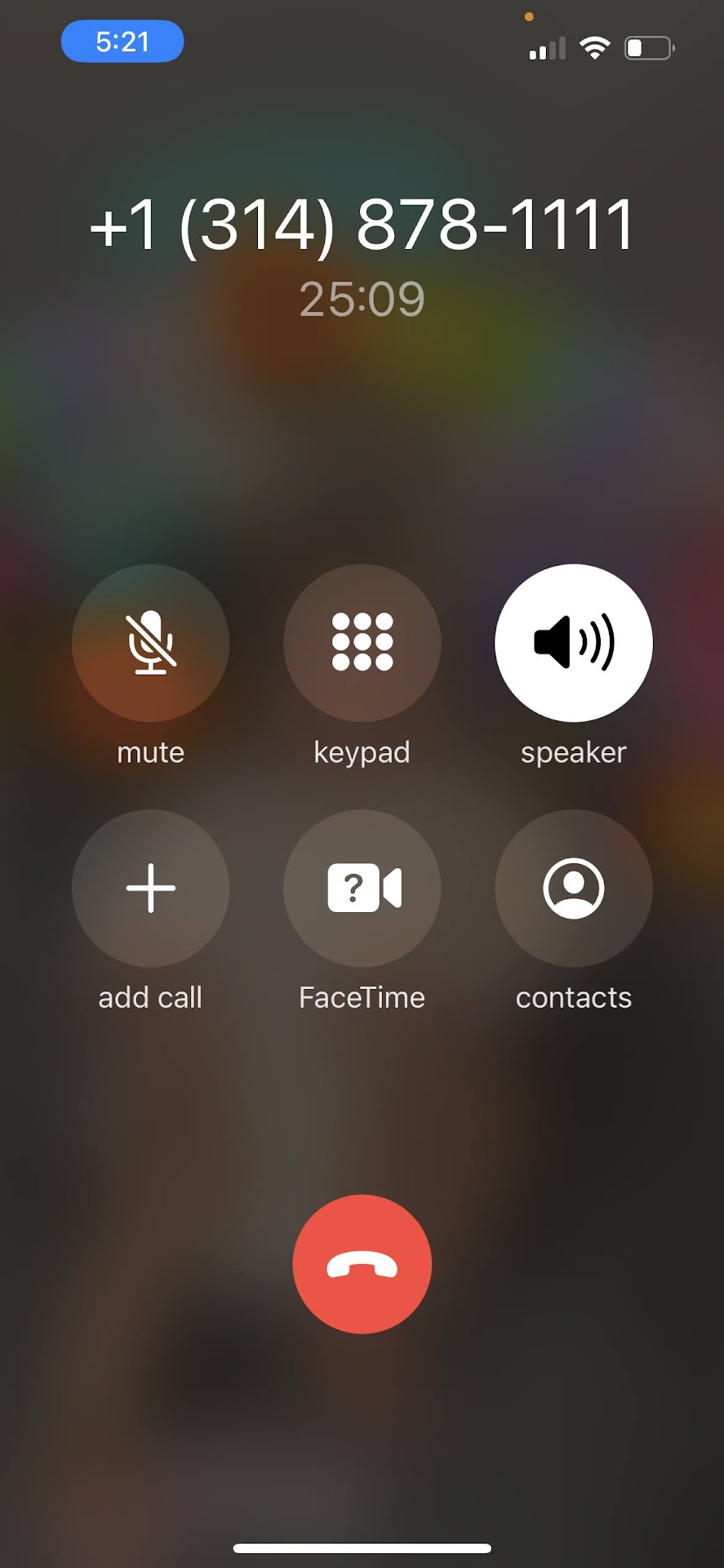Viewport: 724px width, 1568px height.
Task: End the call with the red button
Action: click(362, 1264)
